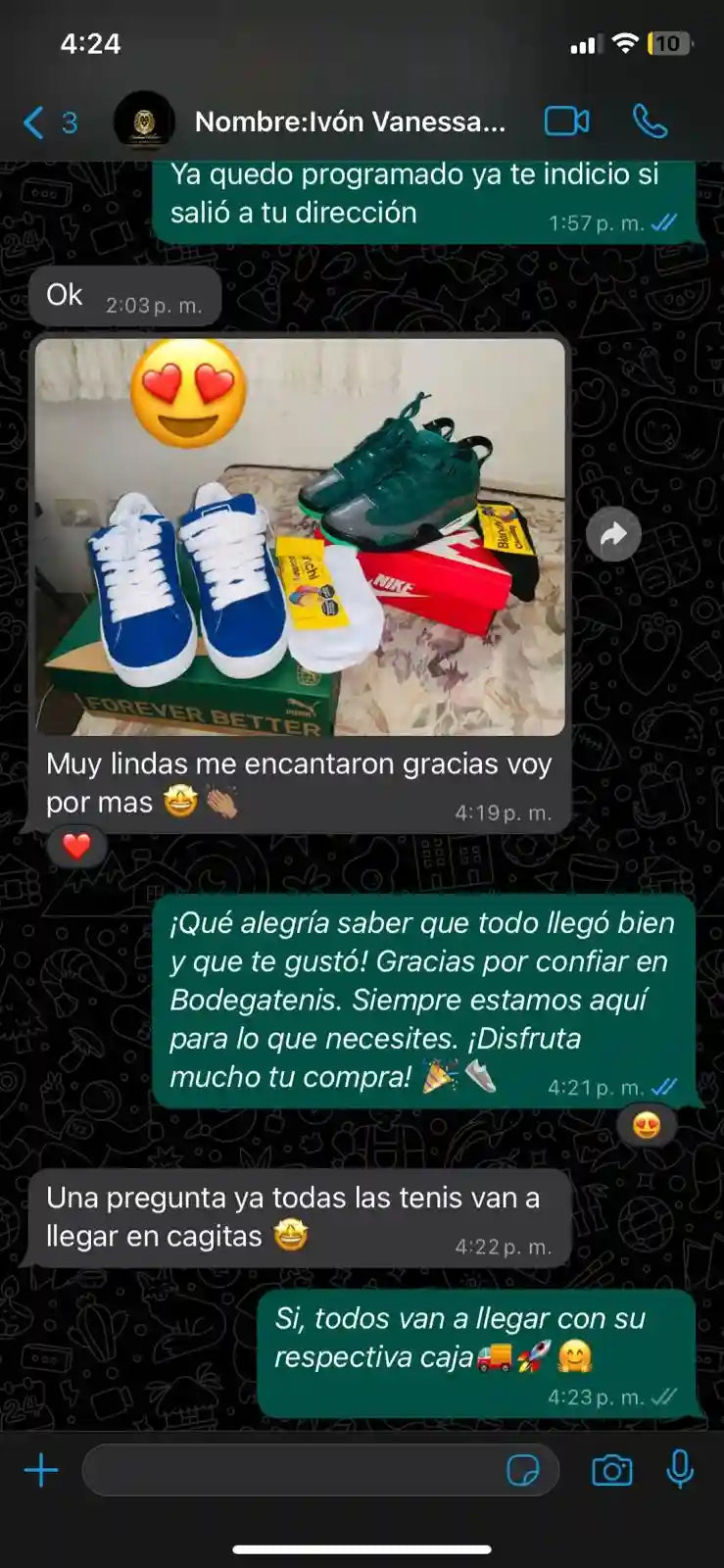View the heart reaction on the photo message
The image size is (724, 1568).
tap(76, 846)
